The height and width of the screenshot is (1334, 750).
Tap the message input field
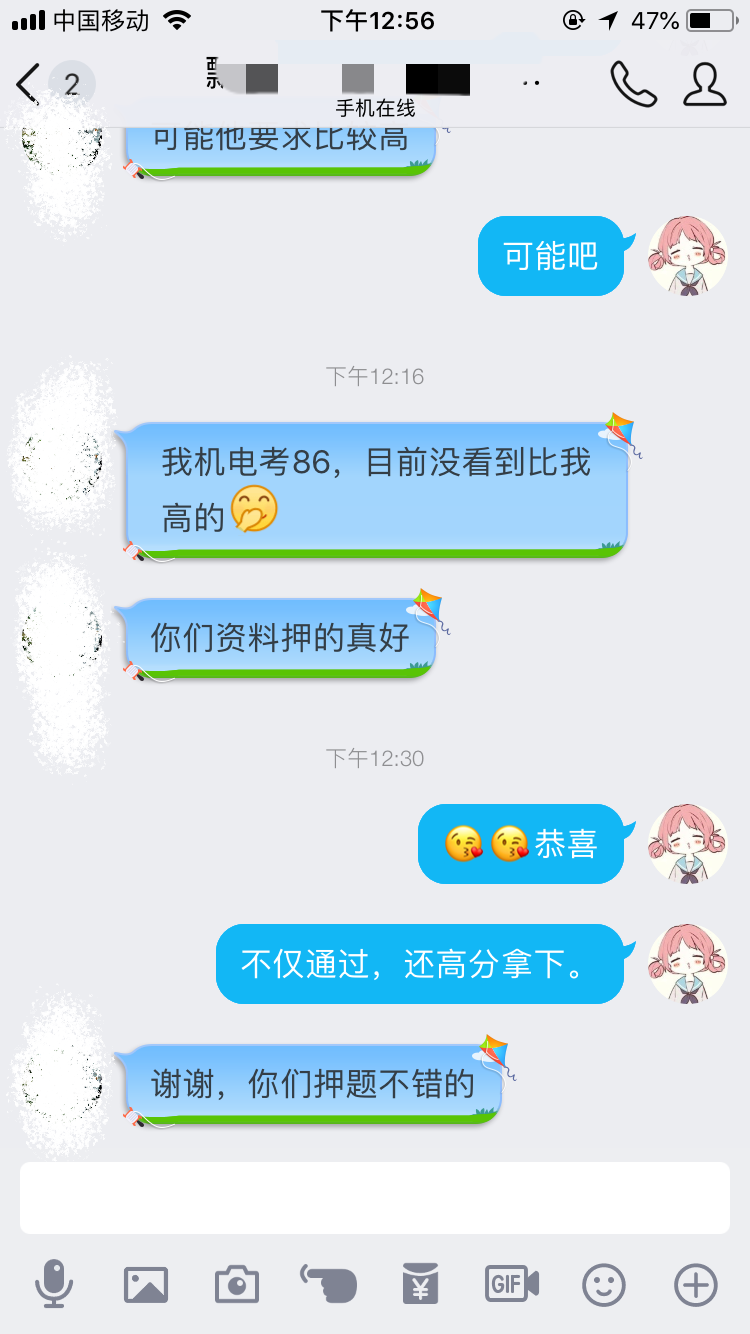point(375,1197)
